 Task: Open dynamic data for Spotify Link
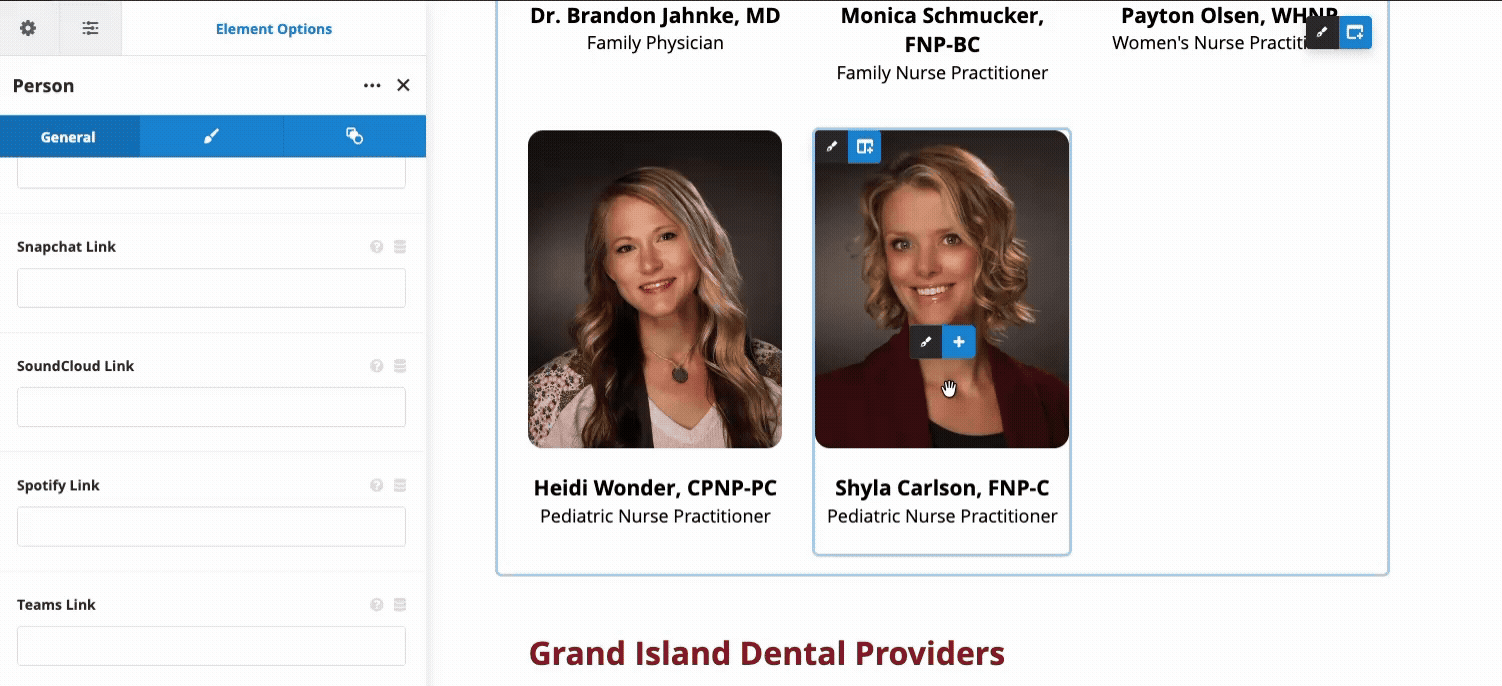point(399,486)
